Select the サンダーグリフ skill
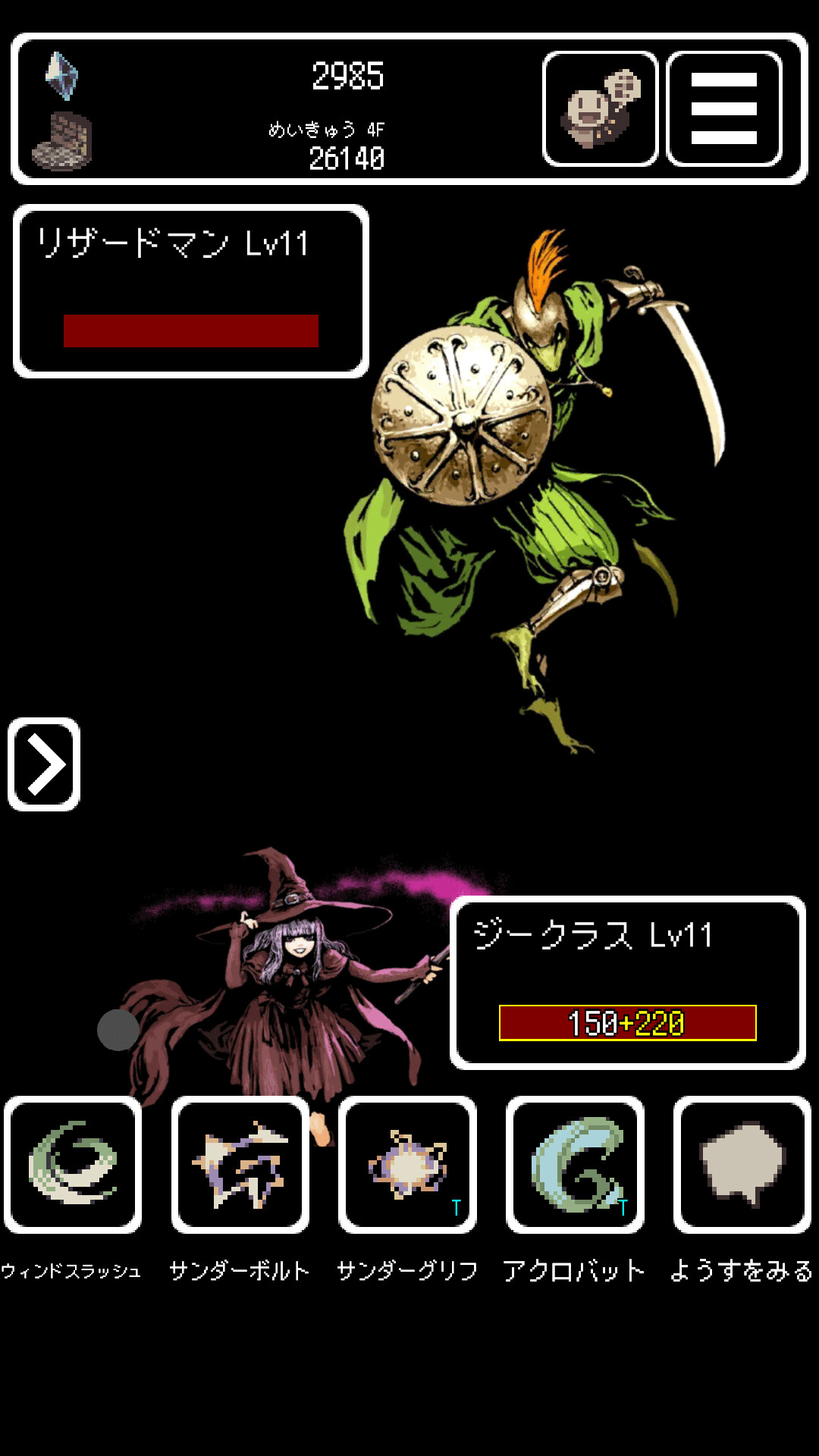 [x=408, y=1164]
